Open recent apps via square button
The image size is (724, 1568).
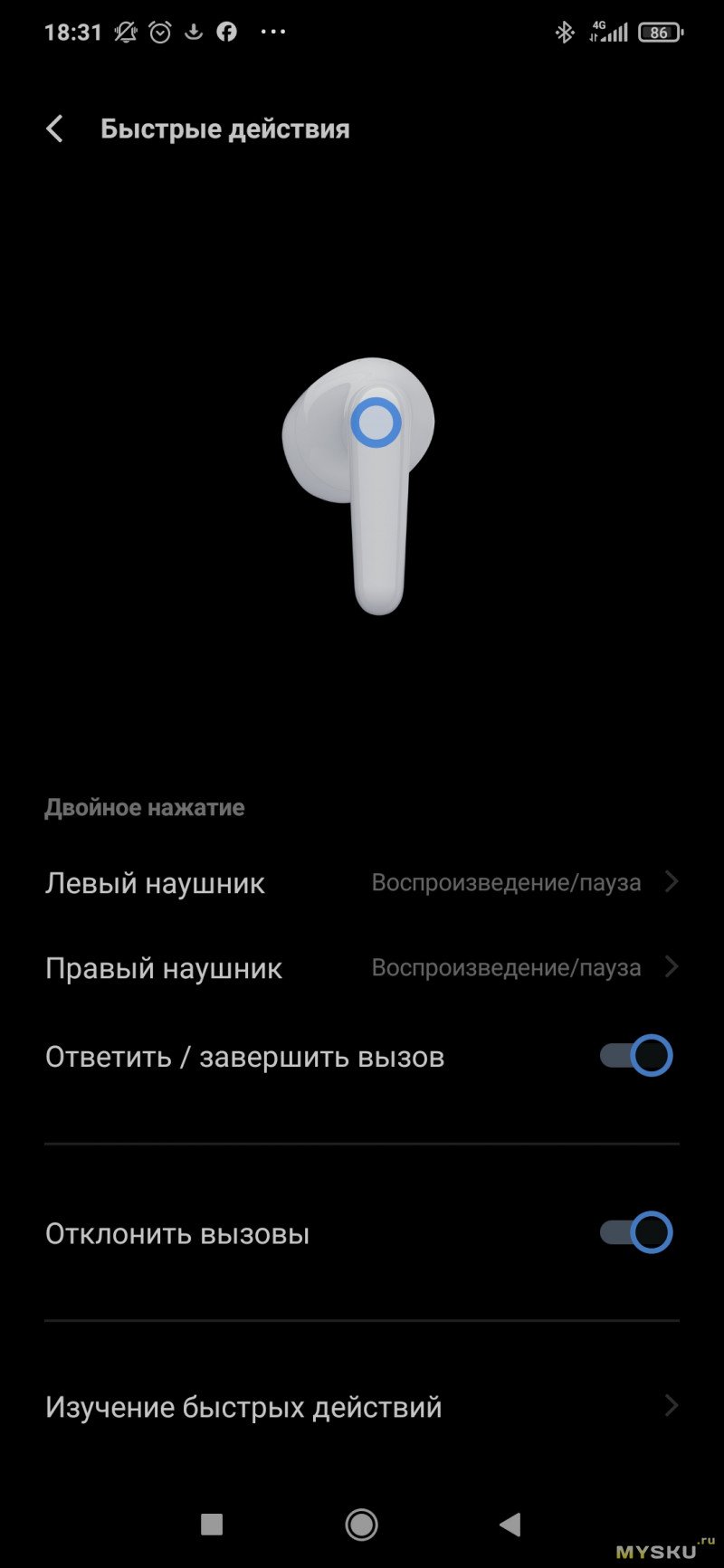pos(212,1525)
